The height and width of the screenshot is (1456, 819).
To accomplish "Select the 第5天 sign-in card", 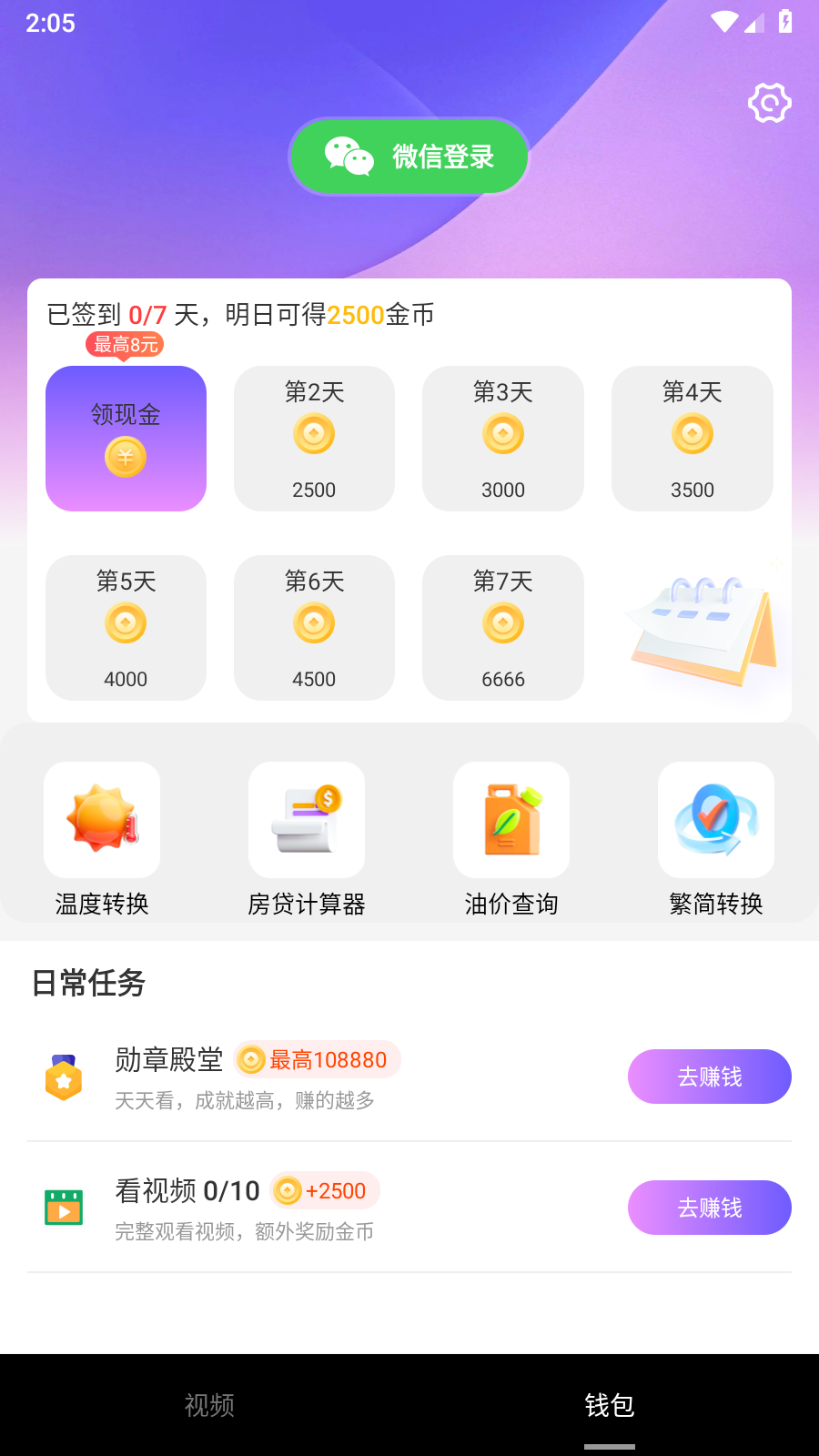I will pyautogui.click(x=126, y=628).
